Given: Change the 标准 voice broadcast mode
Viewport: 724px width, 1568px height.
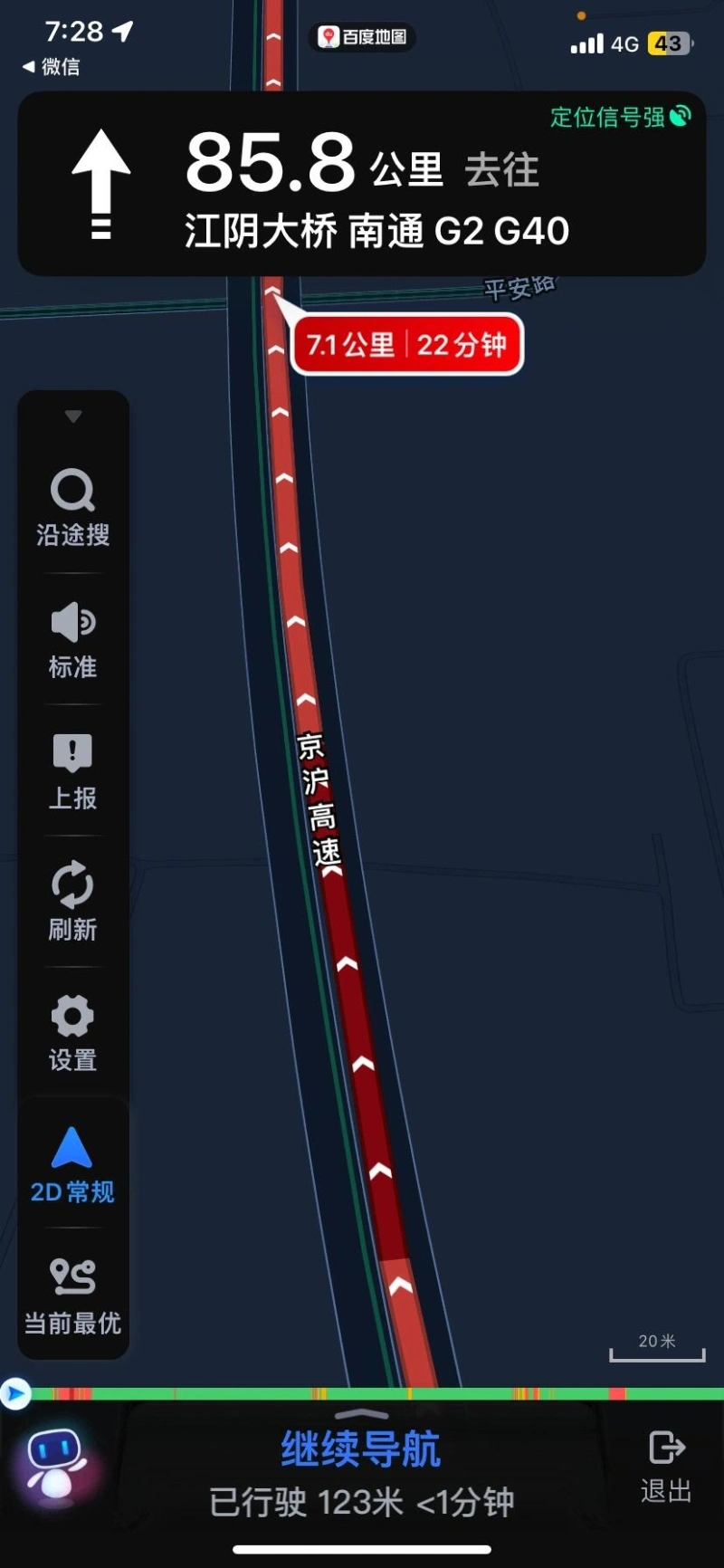Looking at the screenshot, I should [72, 639].
